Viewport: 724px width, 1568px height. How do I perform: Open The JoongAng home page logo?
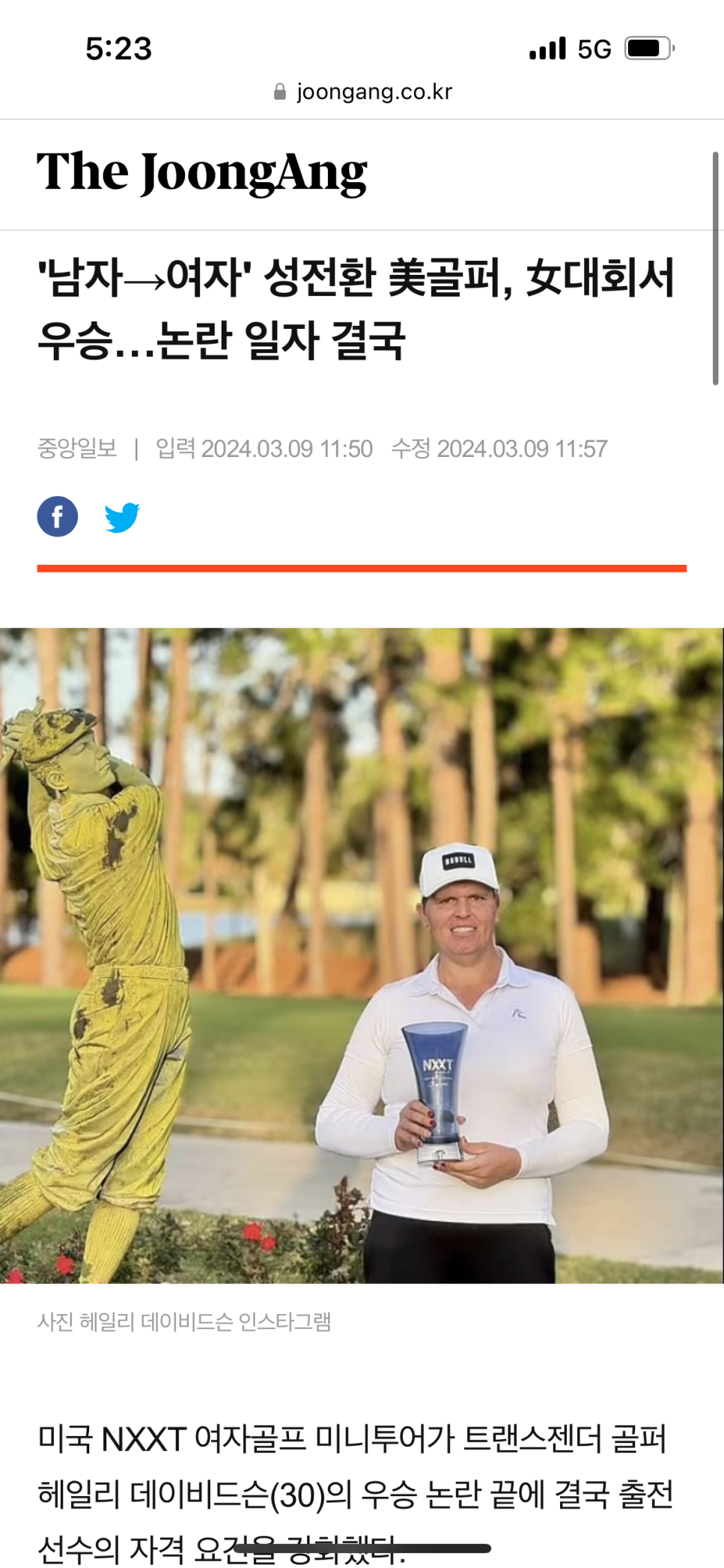point(202,172)
